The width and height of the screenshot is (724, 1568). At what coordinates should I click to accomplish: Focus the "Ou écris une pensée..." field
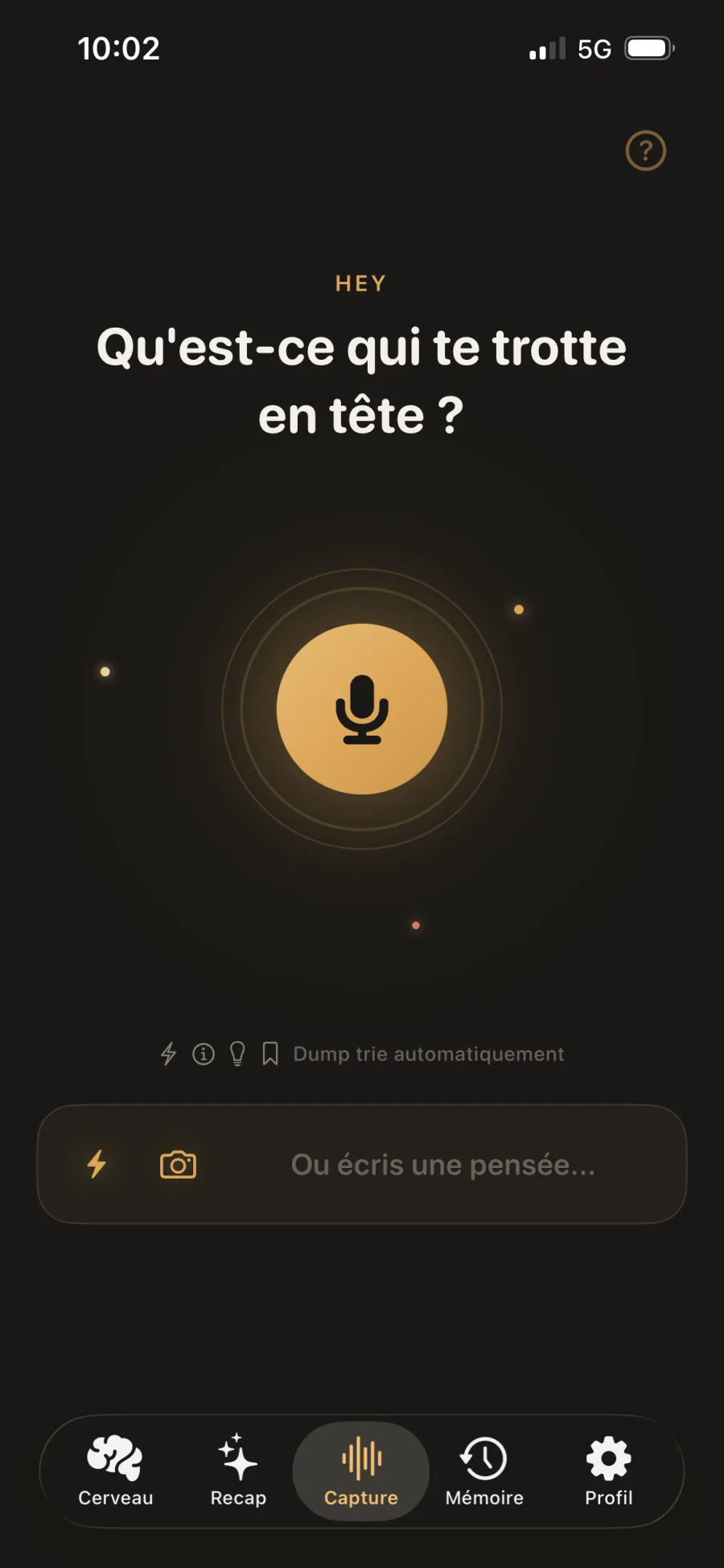pyautogui.click(x=443, y=1165)
